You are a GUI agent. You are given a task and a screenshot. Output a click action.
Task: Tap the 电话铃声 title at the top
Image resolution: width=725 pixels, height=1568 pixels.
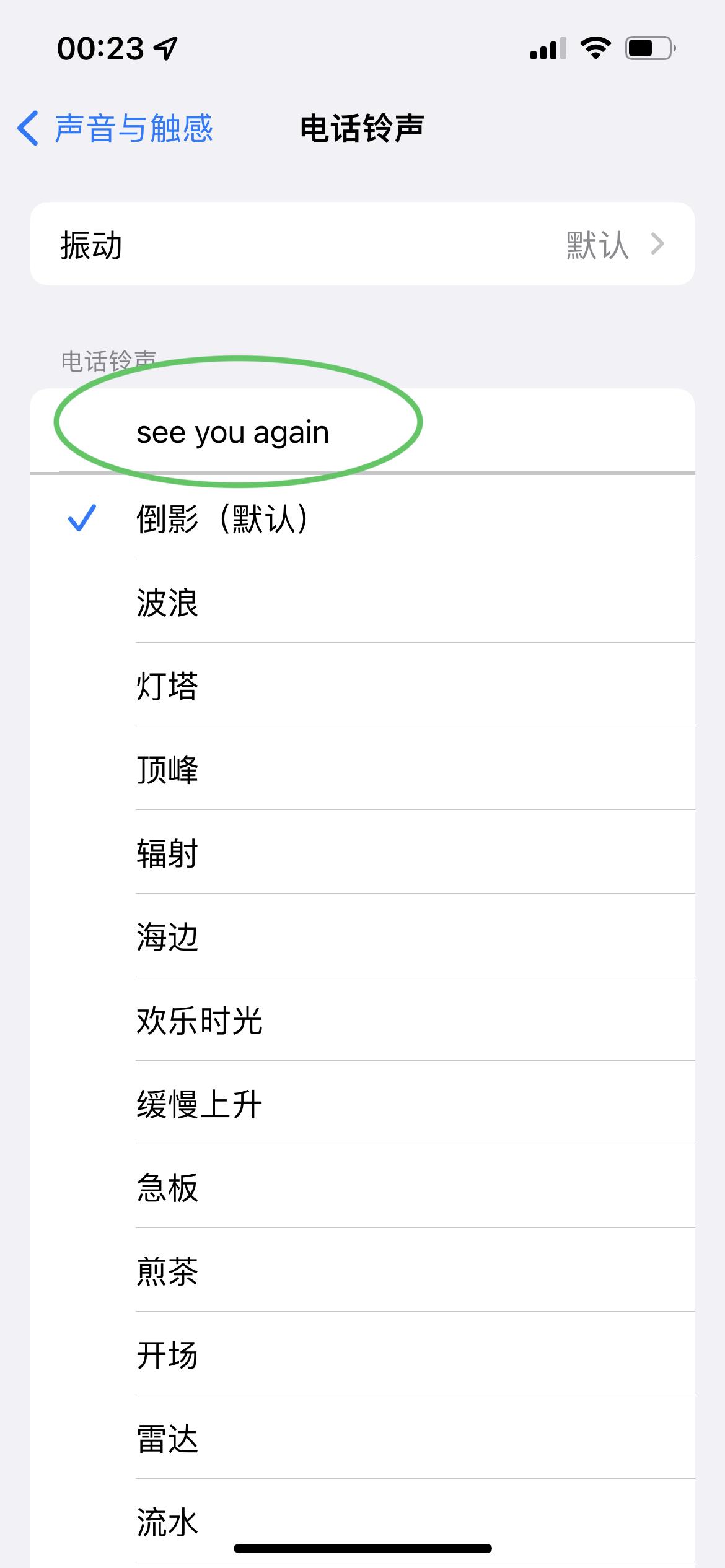click(x=362, y=126)
